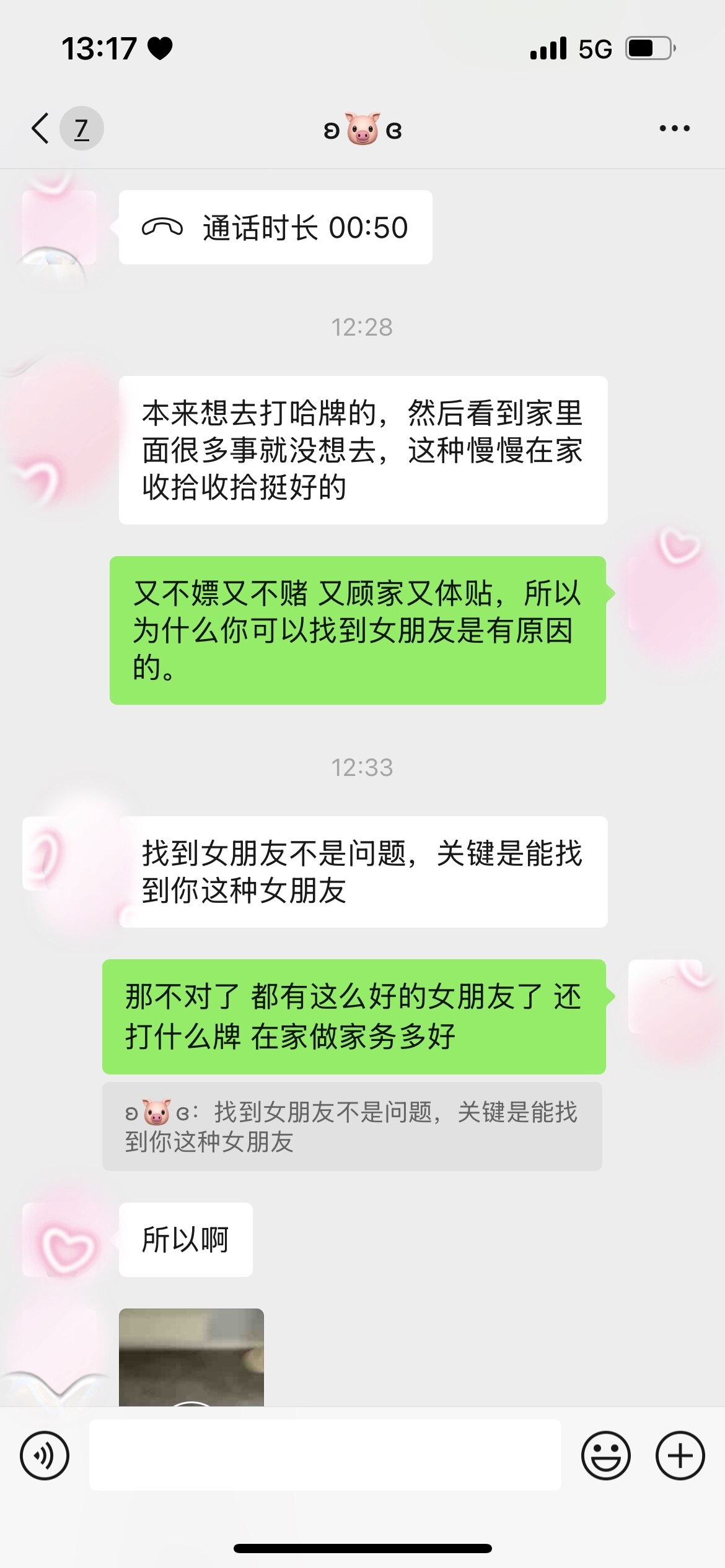
Task: Open my avatar beside 又不嫖又不赌 message
Action: tap(666, 593)
